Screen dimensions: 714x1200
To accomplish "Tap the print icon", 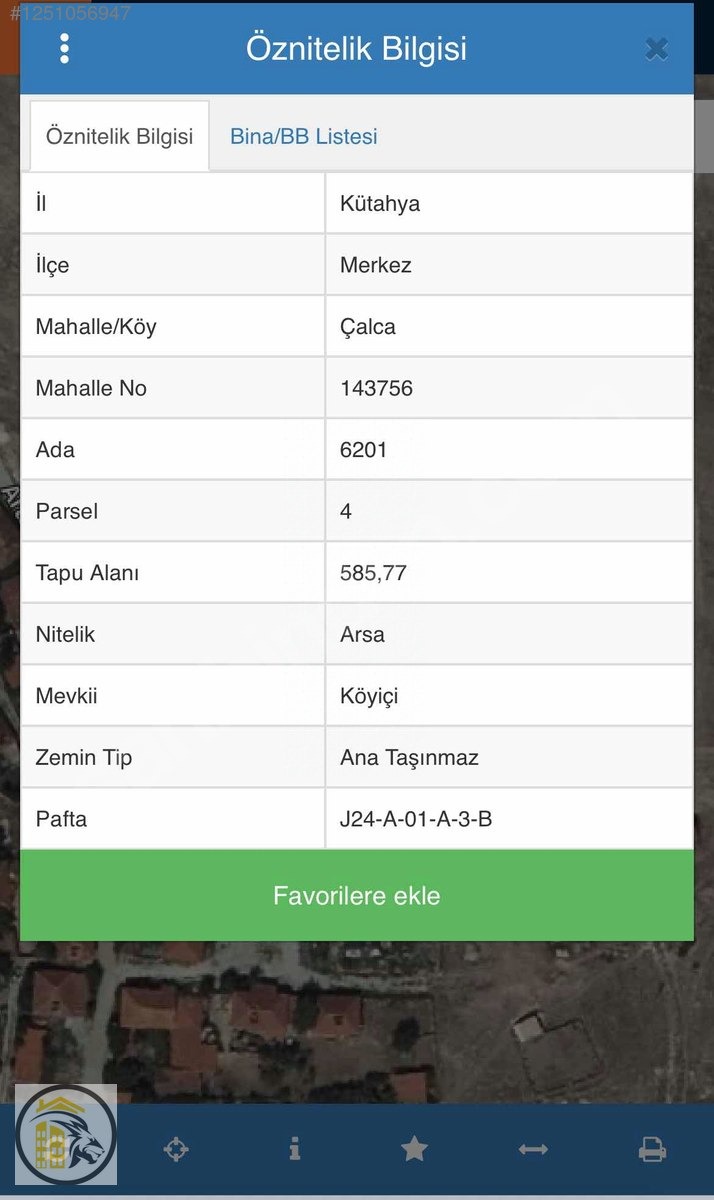I will click(652, 1150).
